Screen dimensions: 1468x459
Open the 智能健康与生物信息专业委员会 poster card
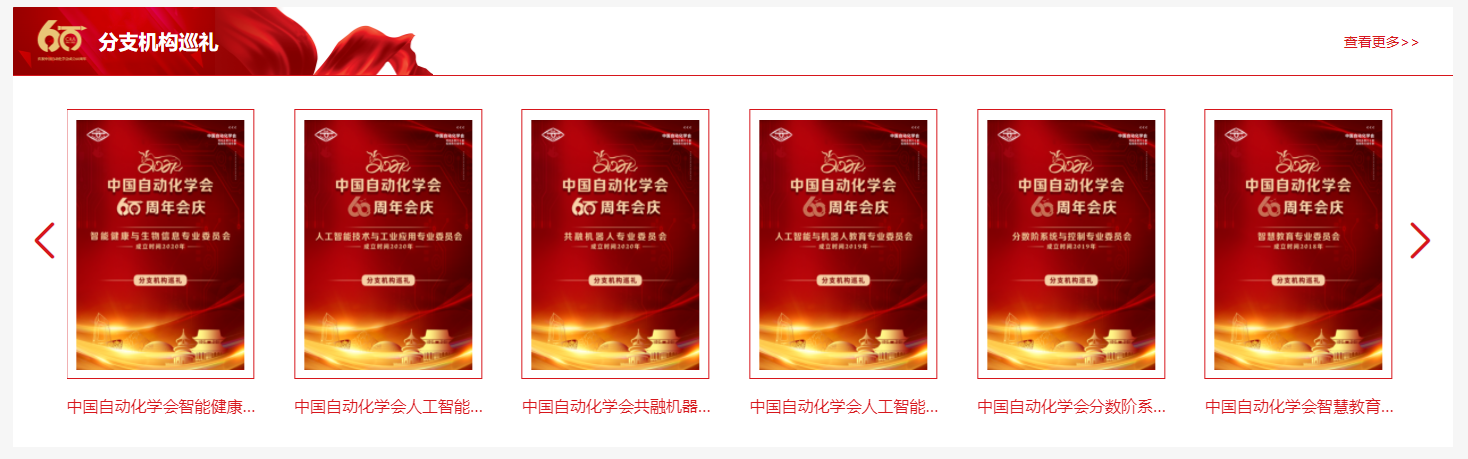pyautogui.click(x=160, y=244)
